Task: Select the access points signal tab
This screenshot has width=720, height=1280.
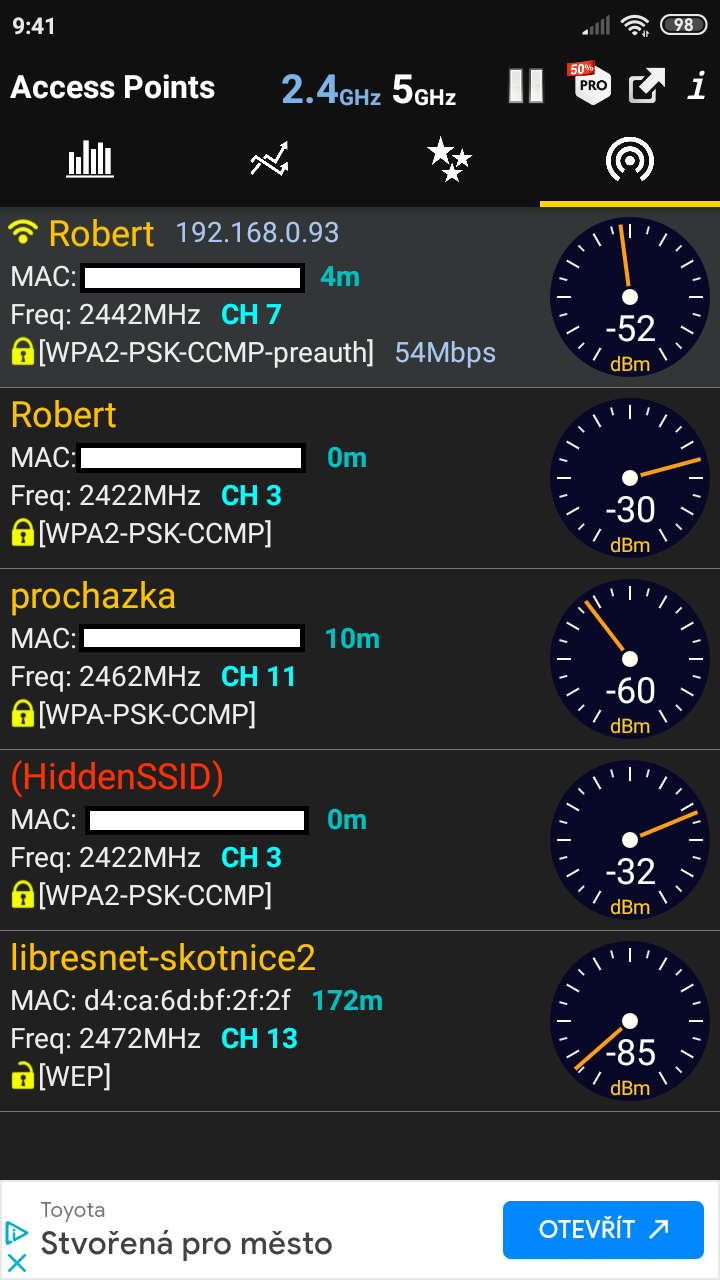Action: [630, 160]
